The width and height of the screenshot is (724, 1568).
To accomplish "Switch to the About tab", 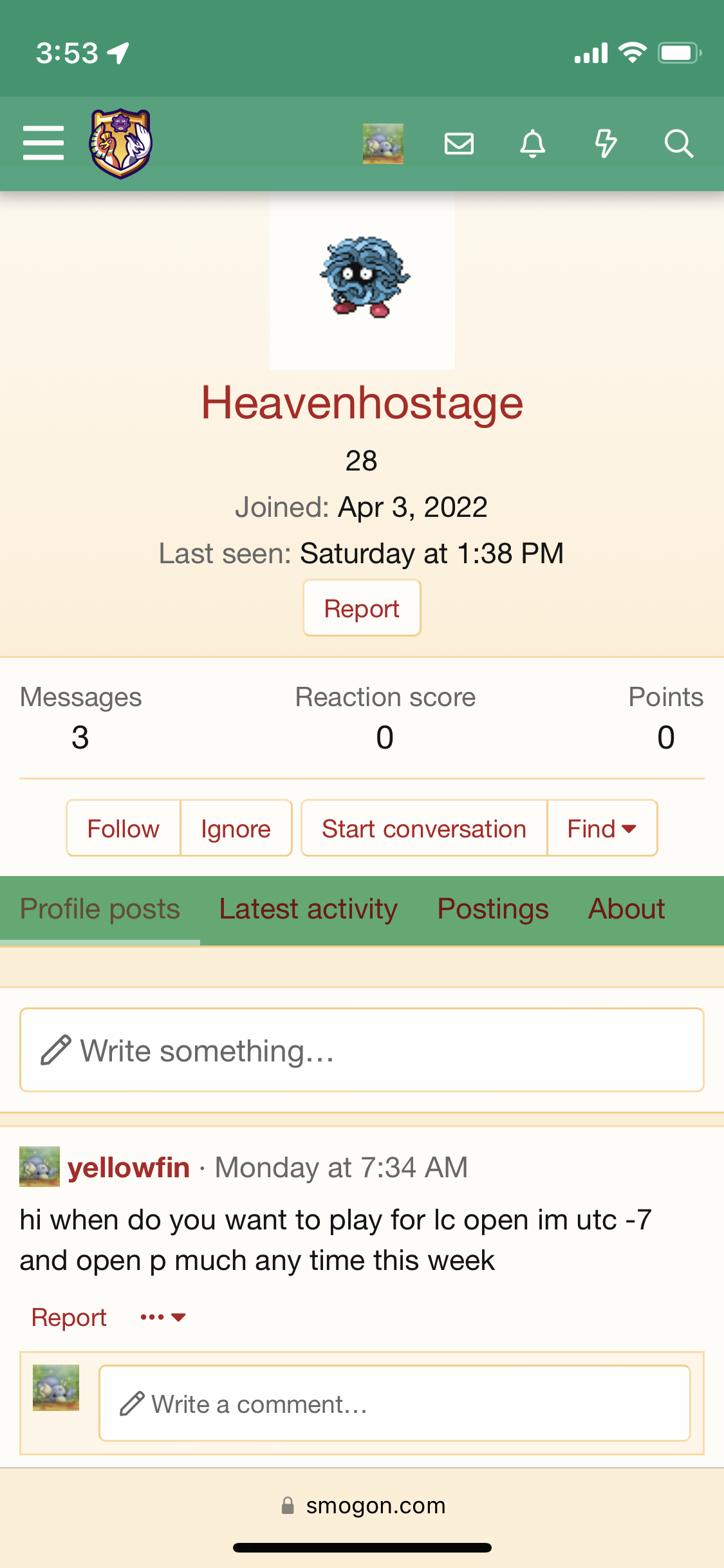I will tap(626, 909).
